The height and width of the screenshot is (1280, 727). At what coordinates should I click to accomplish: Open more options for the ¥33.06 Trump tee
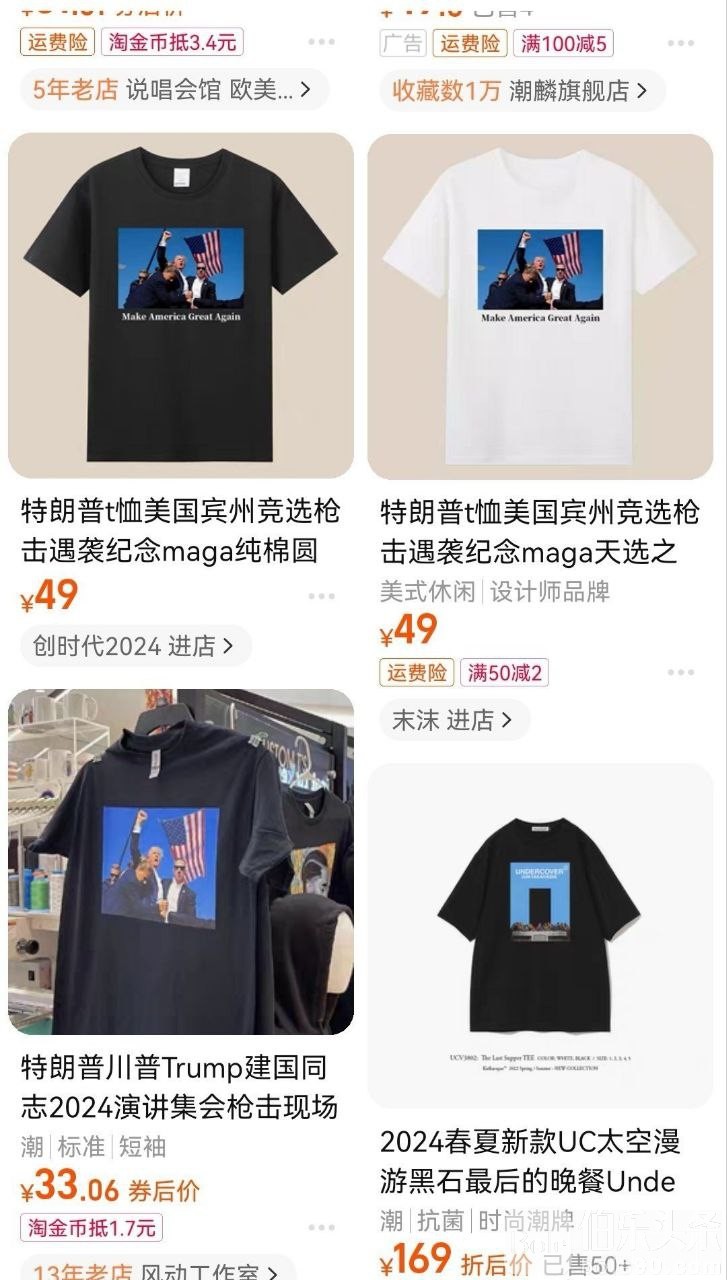321,1227
